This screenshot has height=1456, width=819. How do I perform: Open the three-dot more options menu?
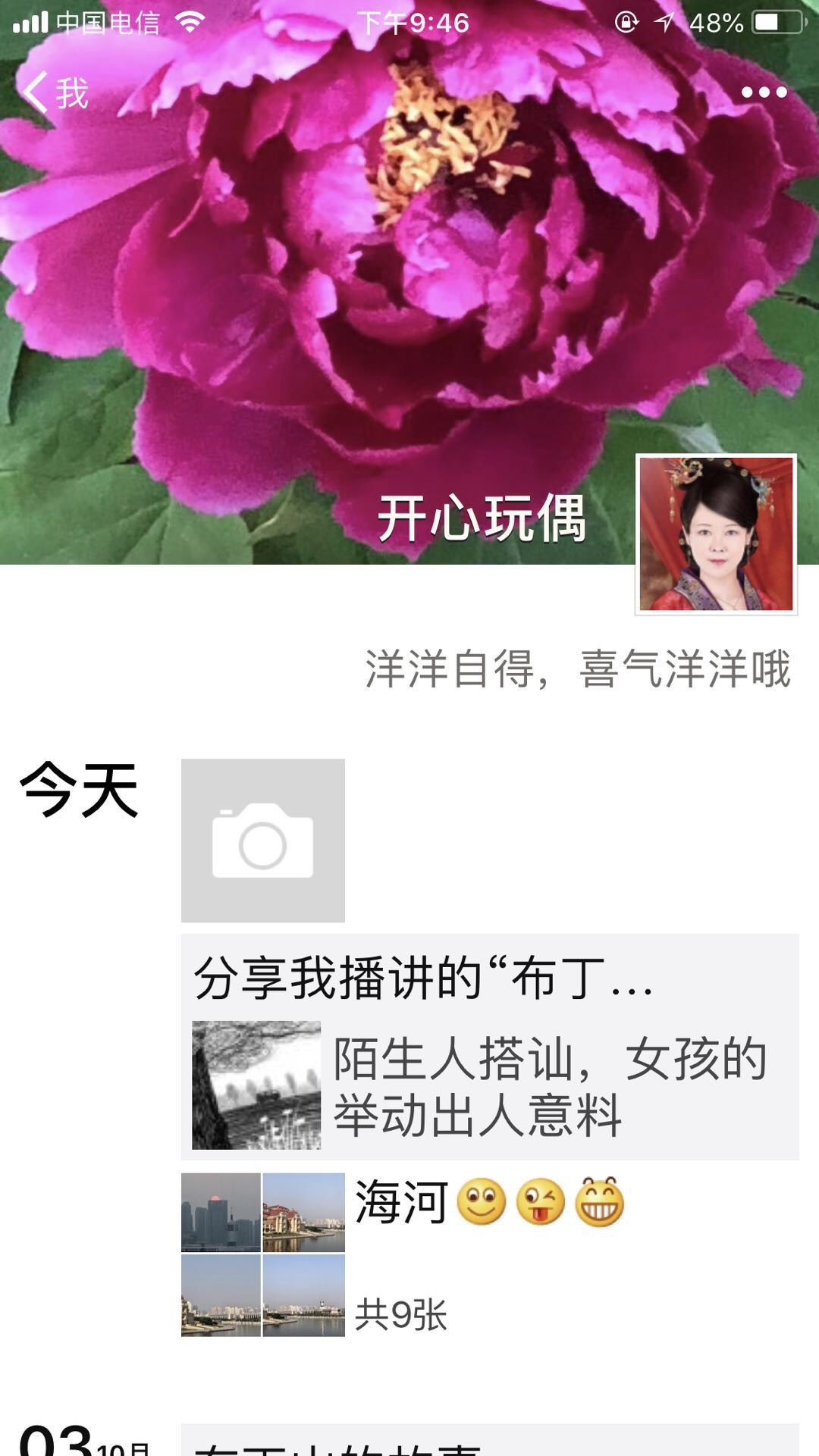764,92
